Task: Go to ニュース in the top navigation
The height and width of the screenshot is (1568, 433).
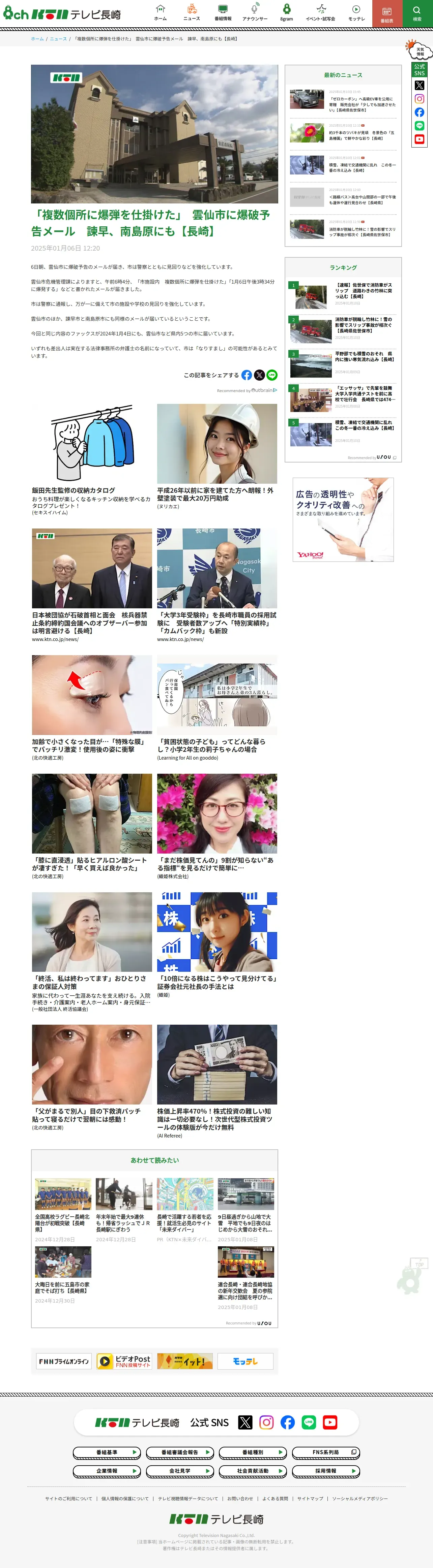Action: tap(192, 13)
